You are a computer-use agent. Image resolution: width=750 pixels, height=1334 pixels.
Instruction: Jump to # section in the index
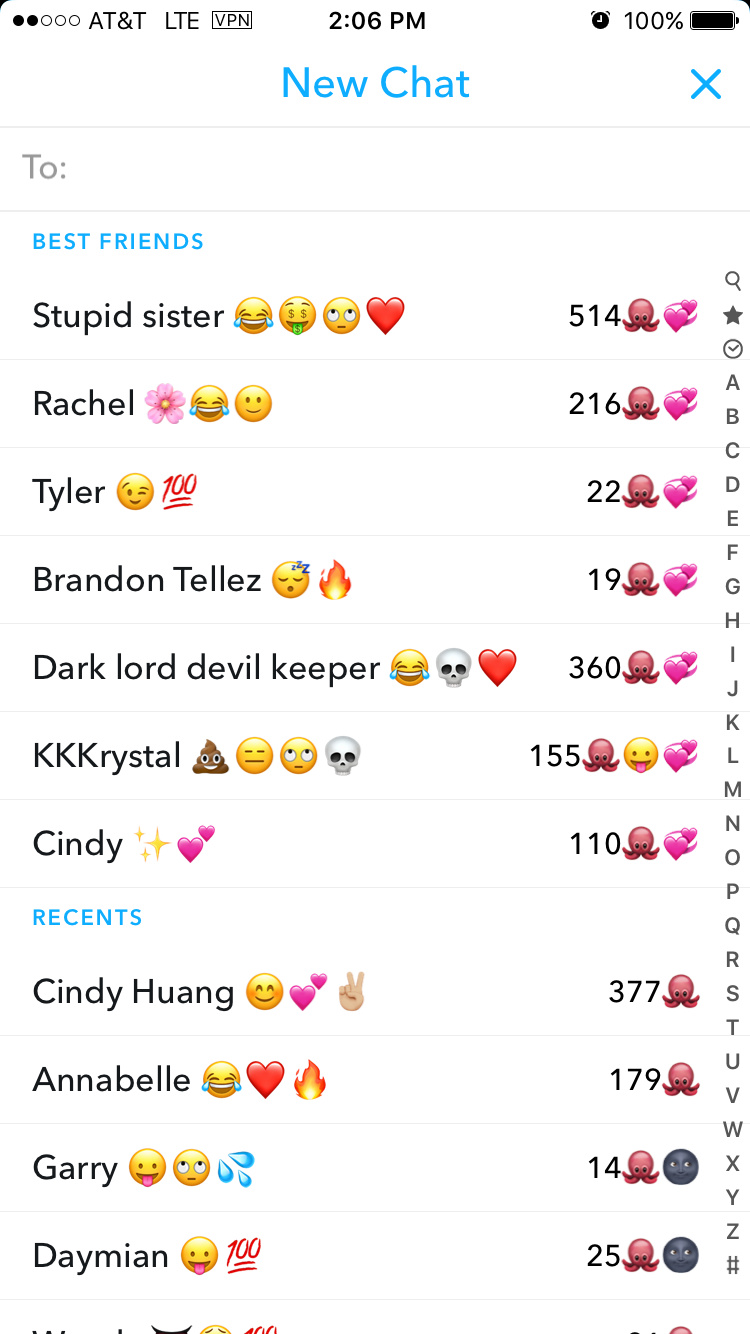(732, 1265)
